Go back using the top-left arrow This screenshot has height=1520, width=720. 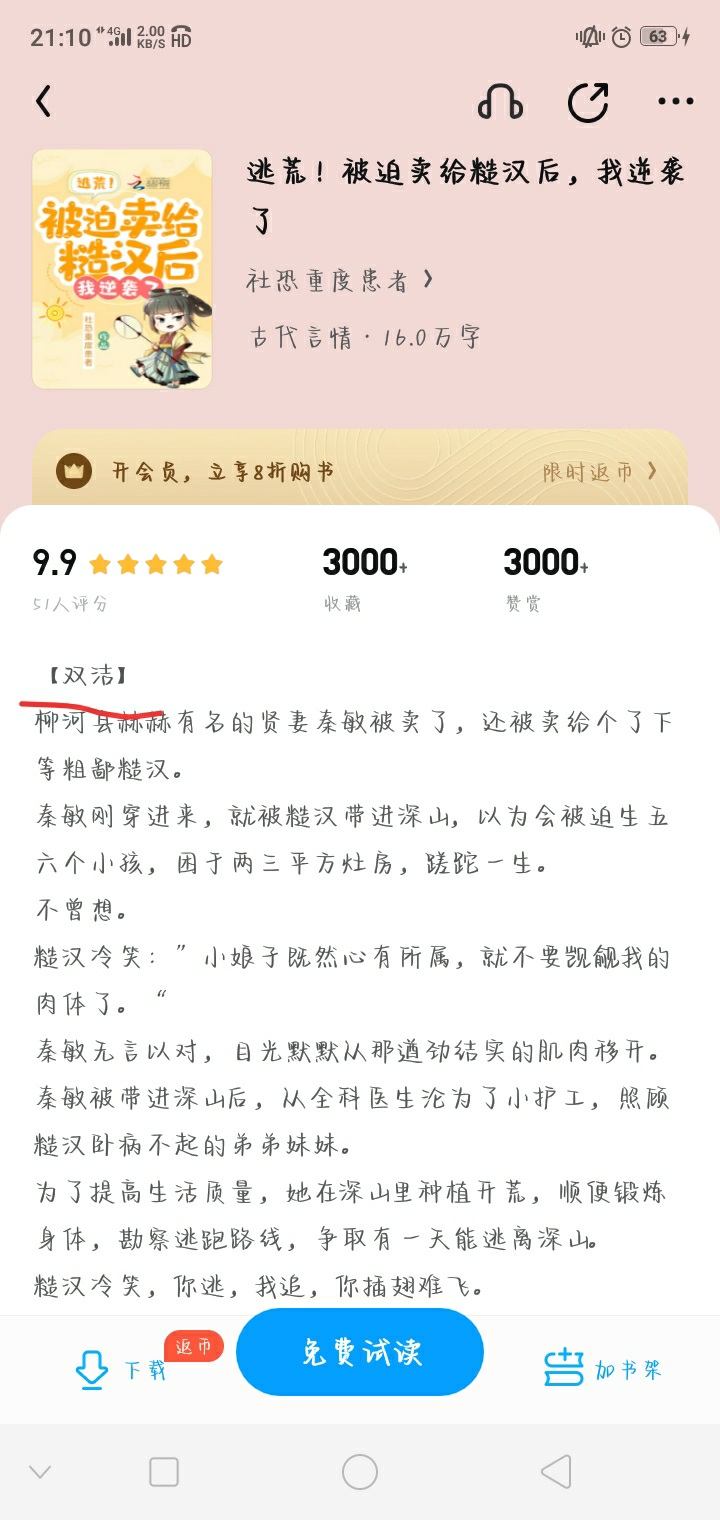pyautogui.click(x=42, y=102)
